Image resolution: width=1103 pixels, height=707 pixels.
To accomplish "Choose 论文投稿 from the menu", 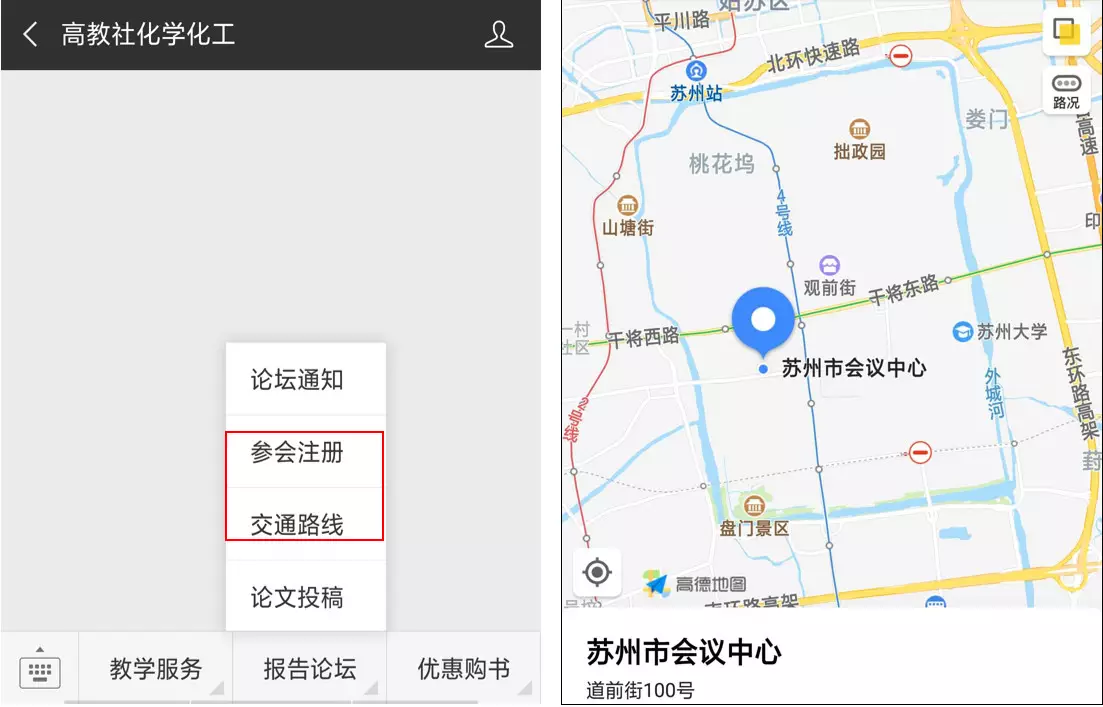I will 297,598.
